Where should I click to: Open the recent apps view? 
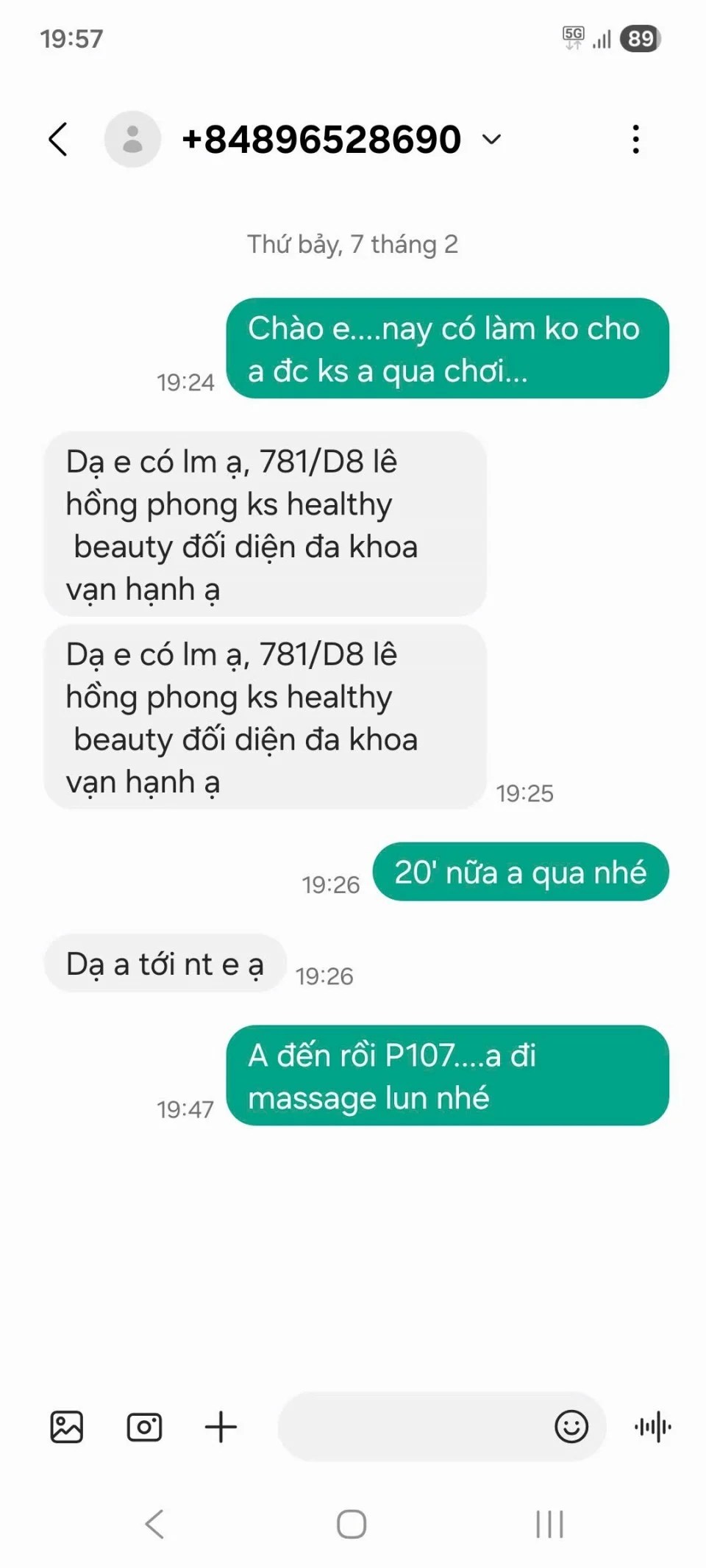pyautogui.click(x=549, y=1524)
